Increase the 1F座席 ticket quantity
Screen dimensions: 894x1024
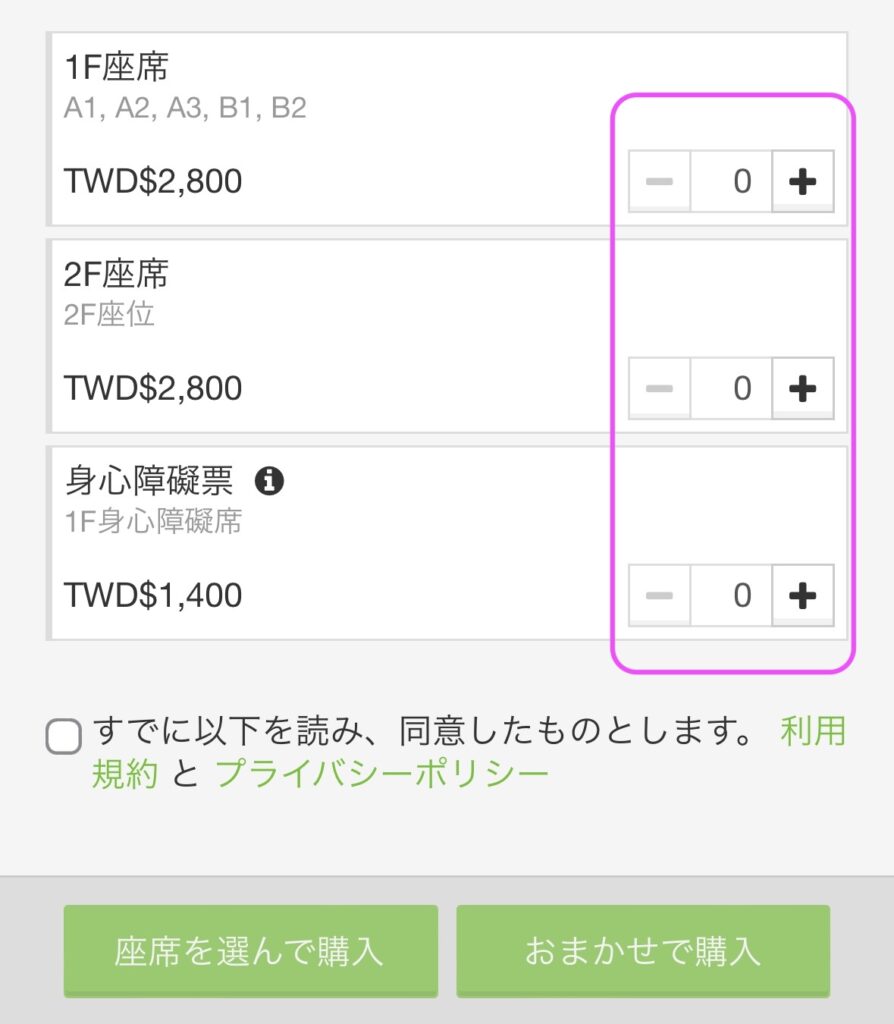802,181
